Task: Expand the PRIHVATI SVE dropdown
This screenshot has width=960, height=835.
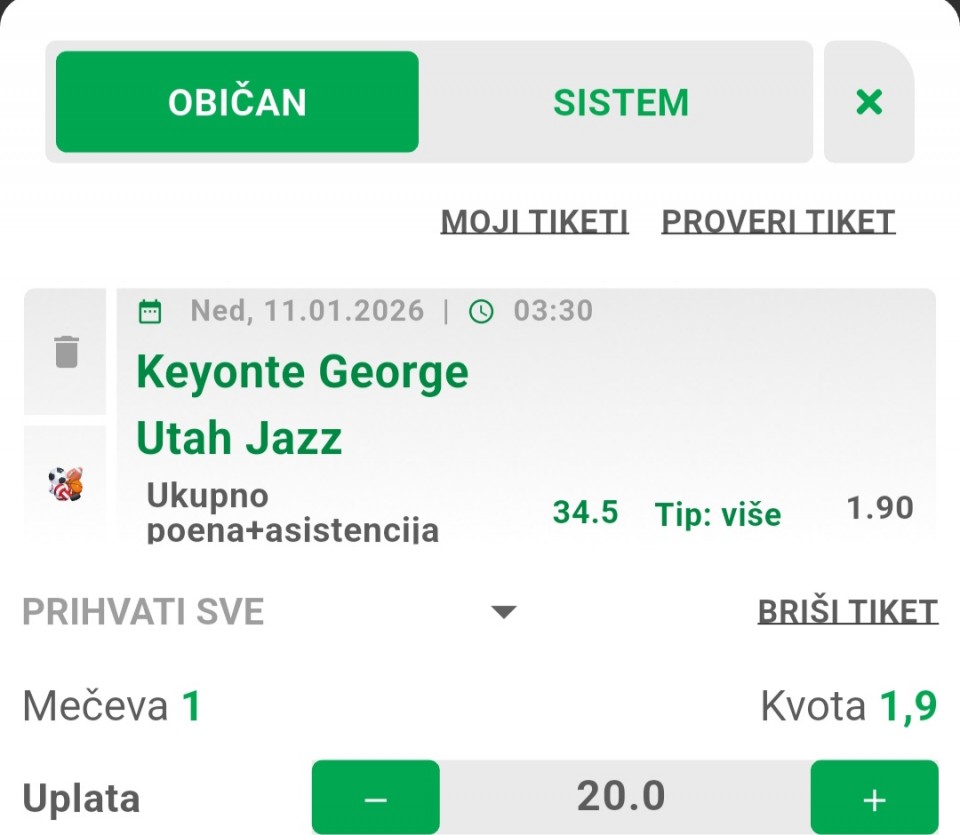Action: [504, 611]
